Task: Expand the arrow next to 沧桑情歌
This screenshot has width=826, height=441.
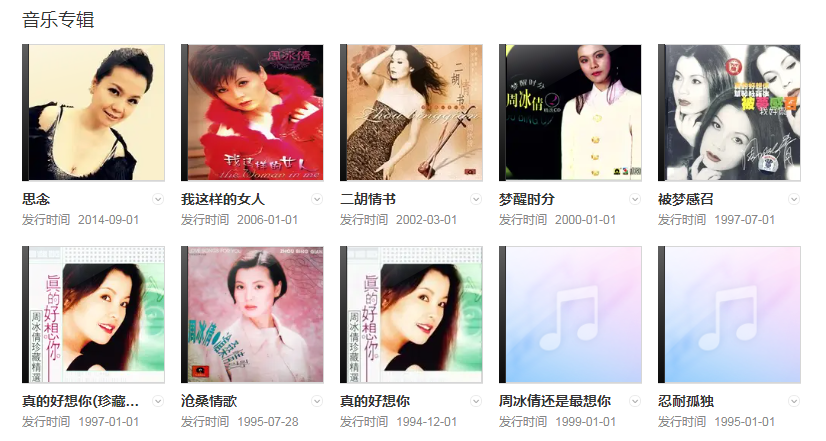Action: tap(317, 401)
